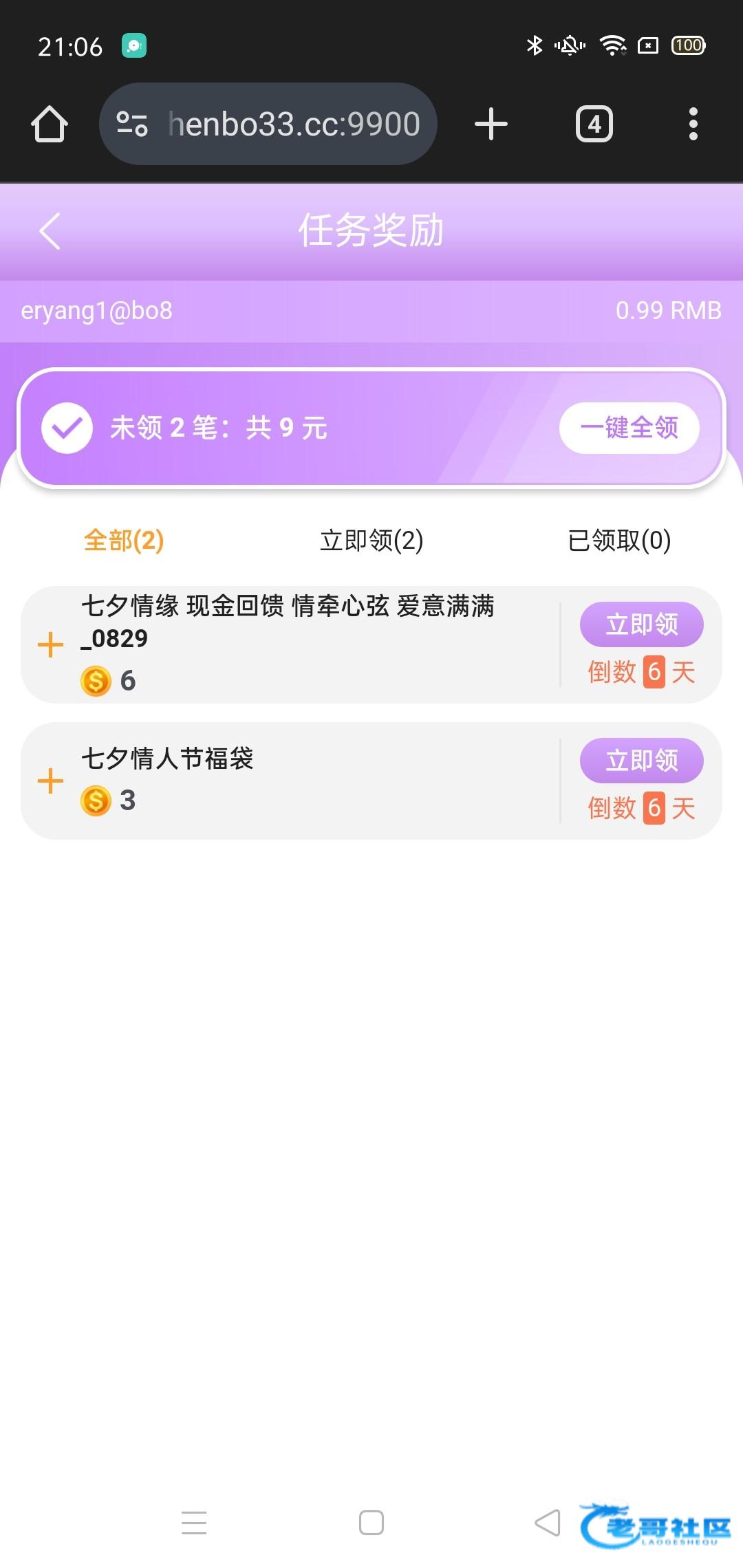Screen dimensions: 743x1568
Task: Select the 全部(2) tab
Action: [x=124, y=541]
